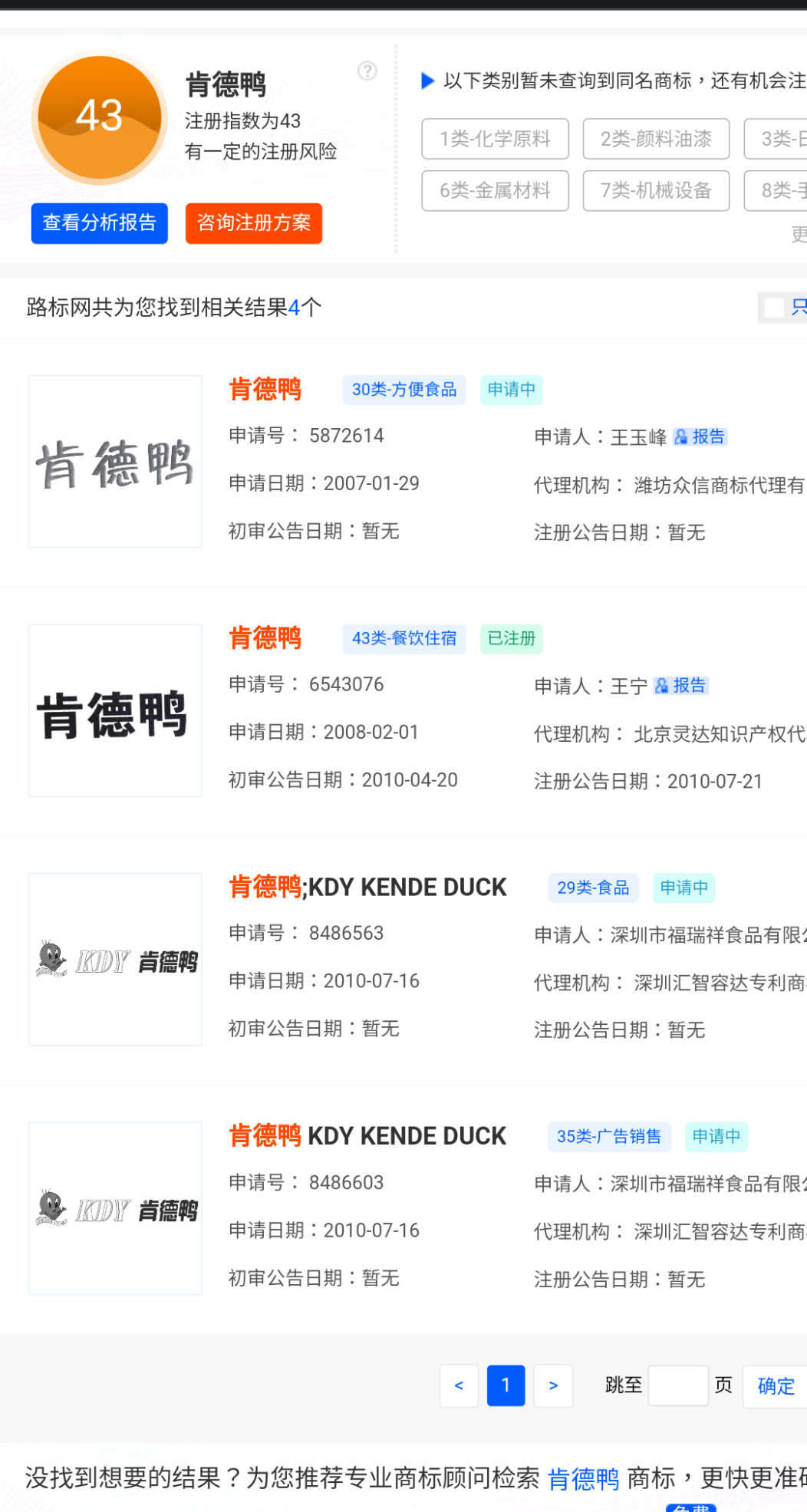Confirm page jump with 确定
The height and width of the screenshot is (1512, 807).
[775, 1385]
